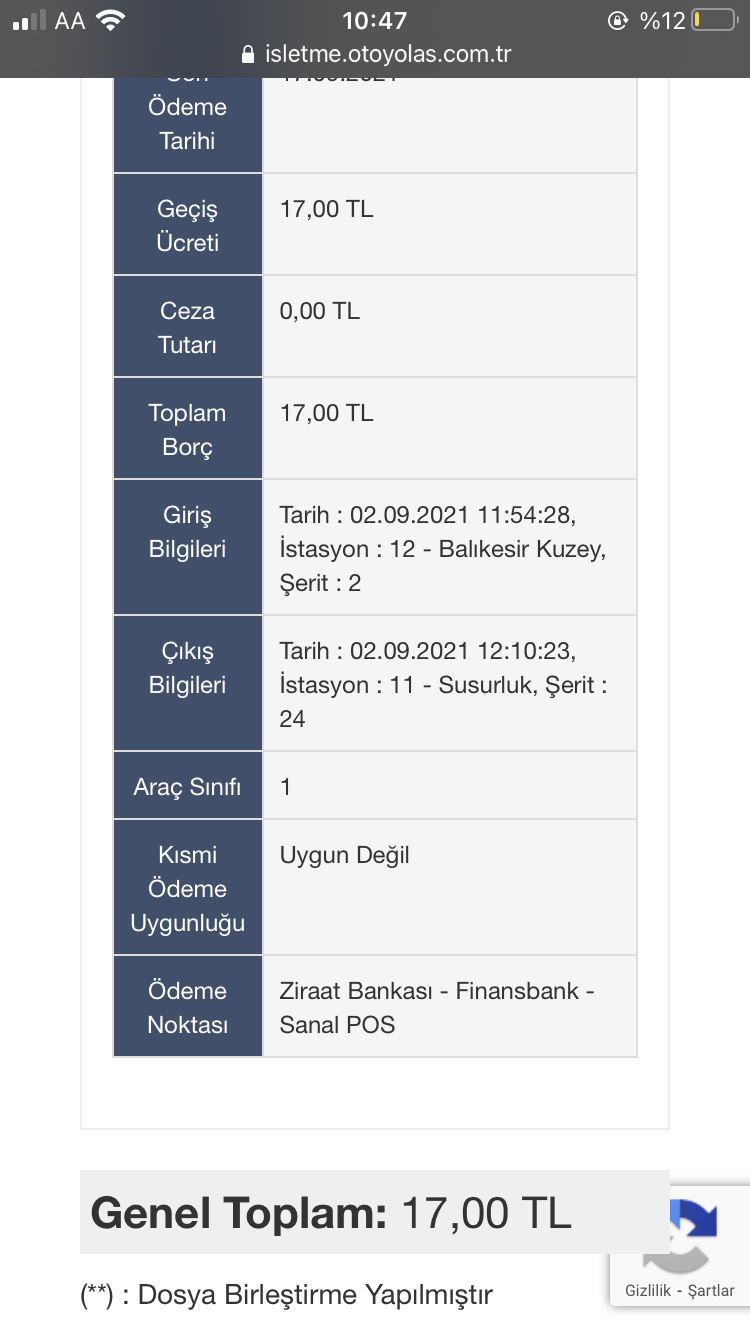Open the reCAPTCHA Şartlar link
The image size is (750, 1334).
[x=711, y=1290]
